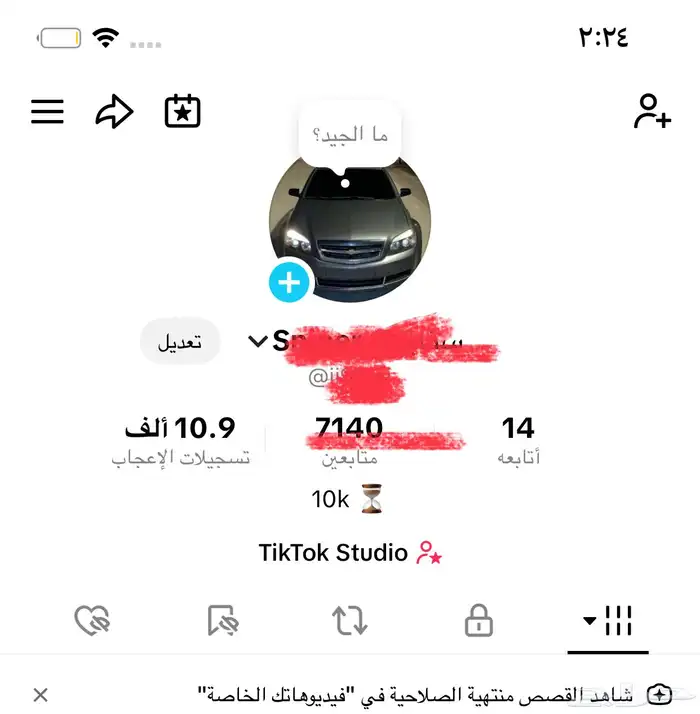Switch to the liked videos heart tab
Viewport: 700px width, 714px height.
[x=92, y=622]
